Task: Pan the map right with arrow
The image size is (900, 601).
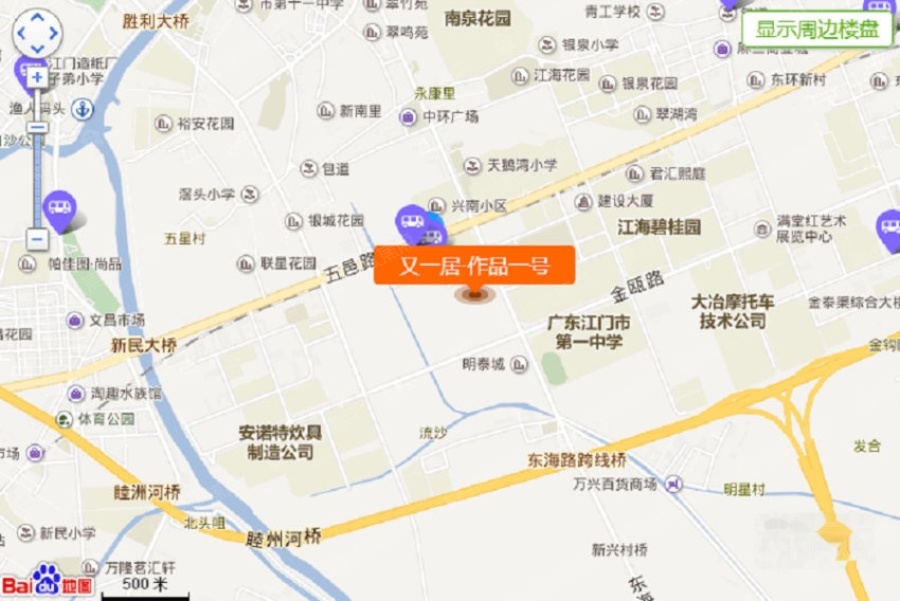Action: pos(54,34)
